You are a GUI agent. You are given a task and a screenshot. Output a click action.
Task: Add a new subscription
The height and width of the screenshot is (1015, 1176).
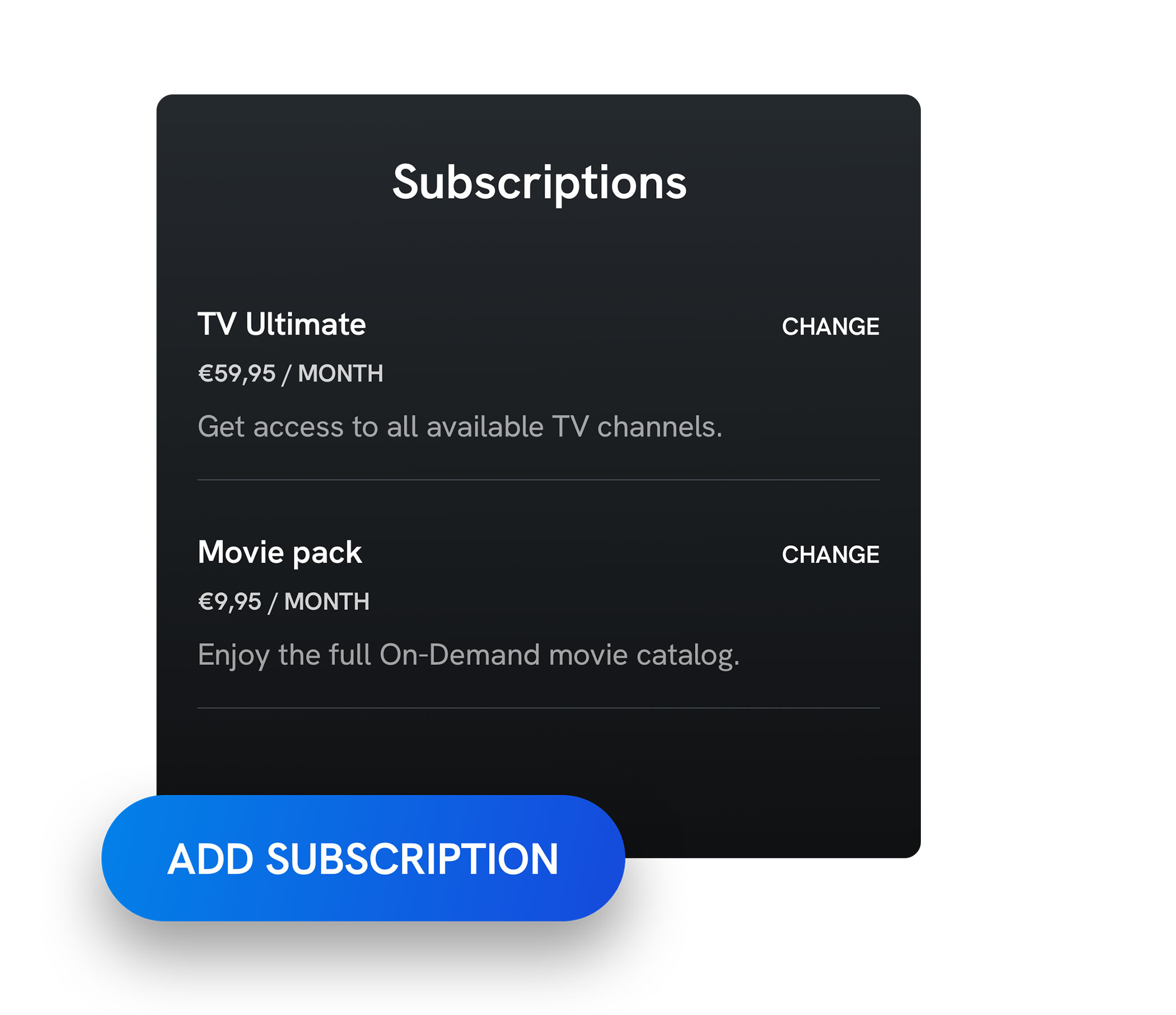pos(363,858)
